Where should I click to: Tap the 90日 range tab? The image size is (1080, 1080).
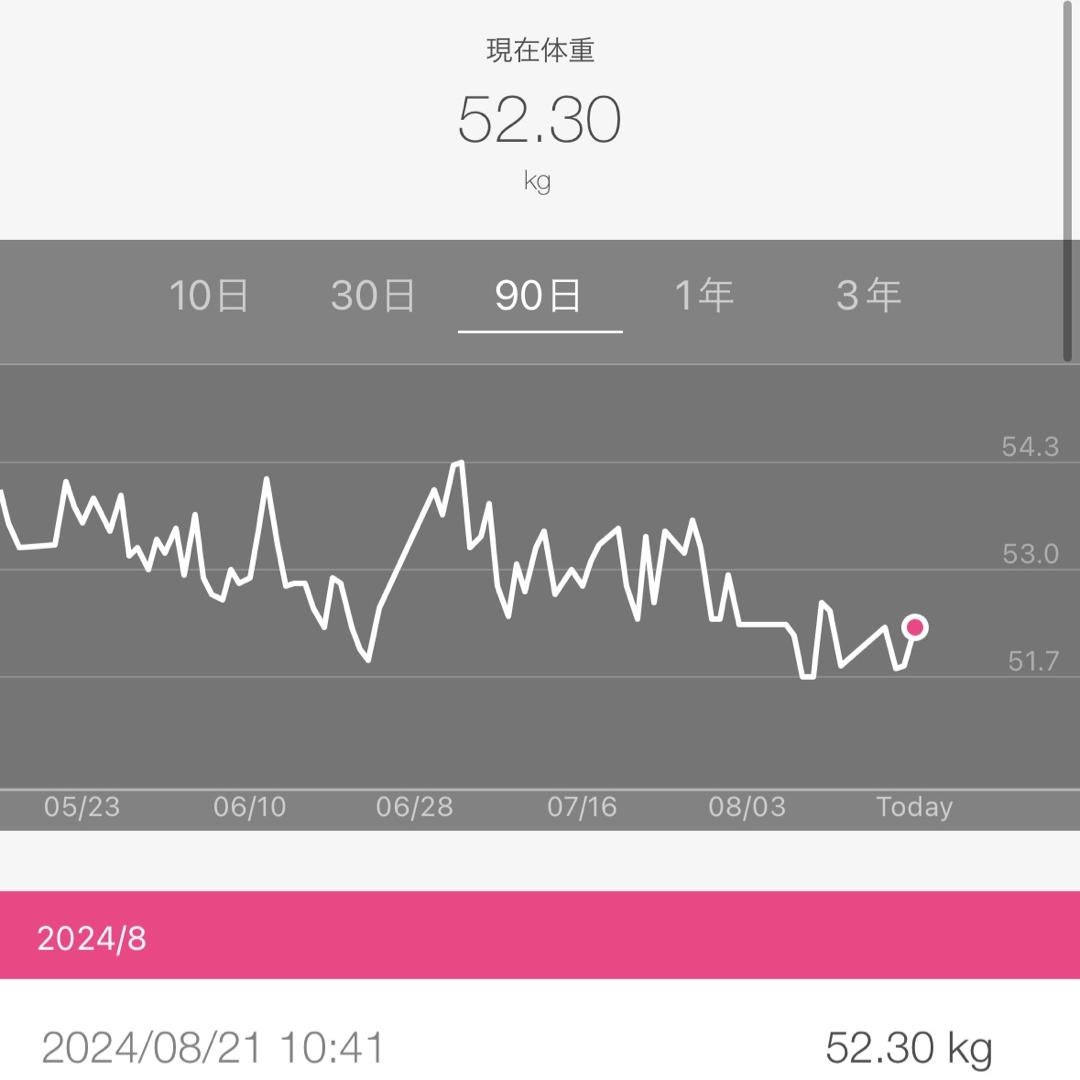click(539, 296)
